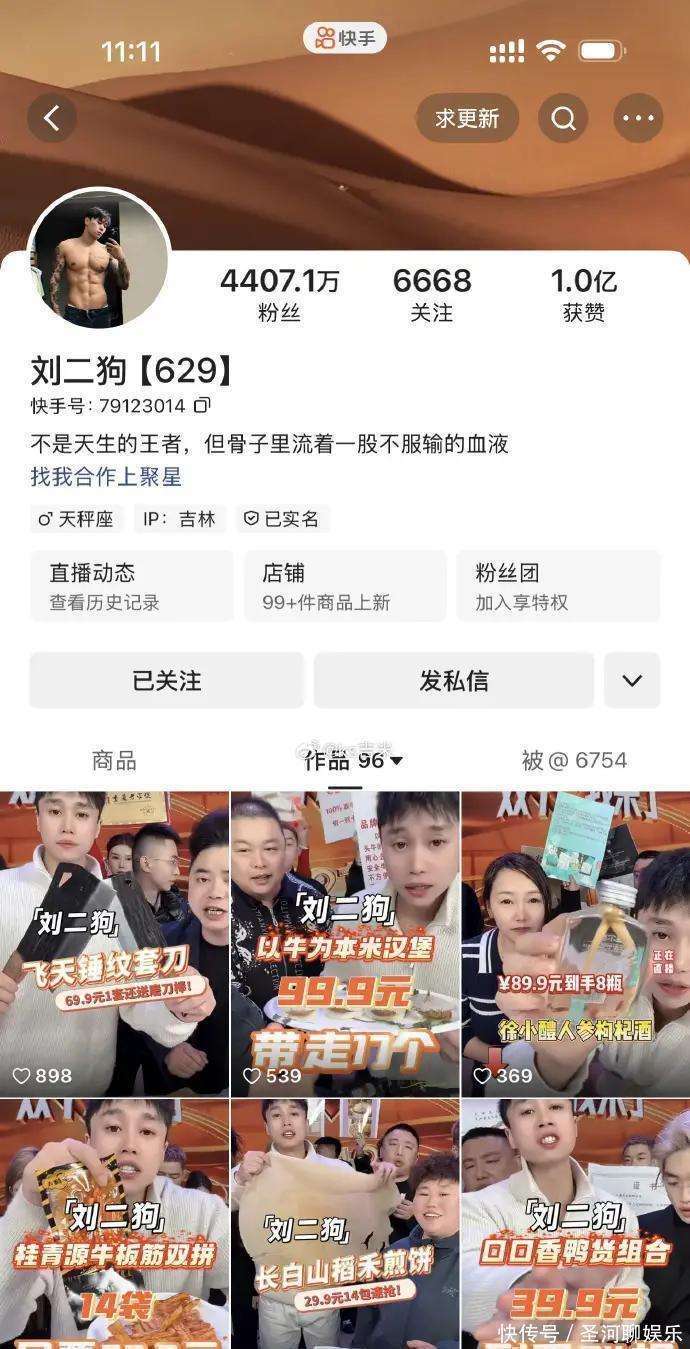The image size is (690, 1349).
Task: Open the 徐小醴人参枸杞酒 video
Action: [576, 943]
